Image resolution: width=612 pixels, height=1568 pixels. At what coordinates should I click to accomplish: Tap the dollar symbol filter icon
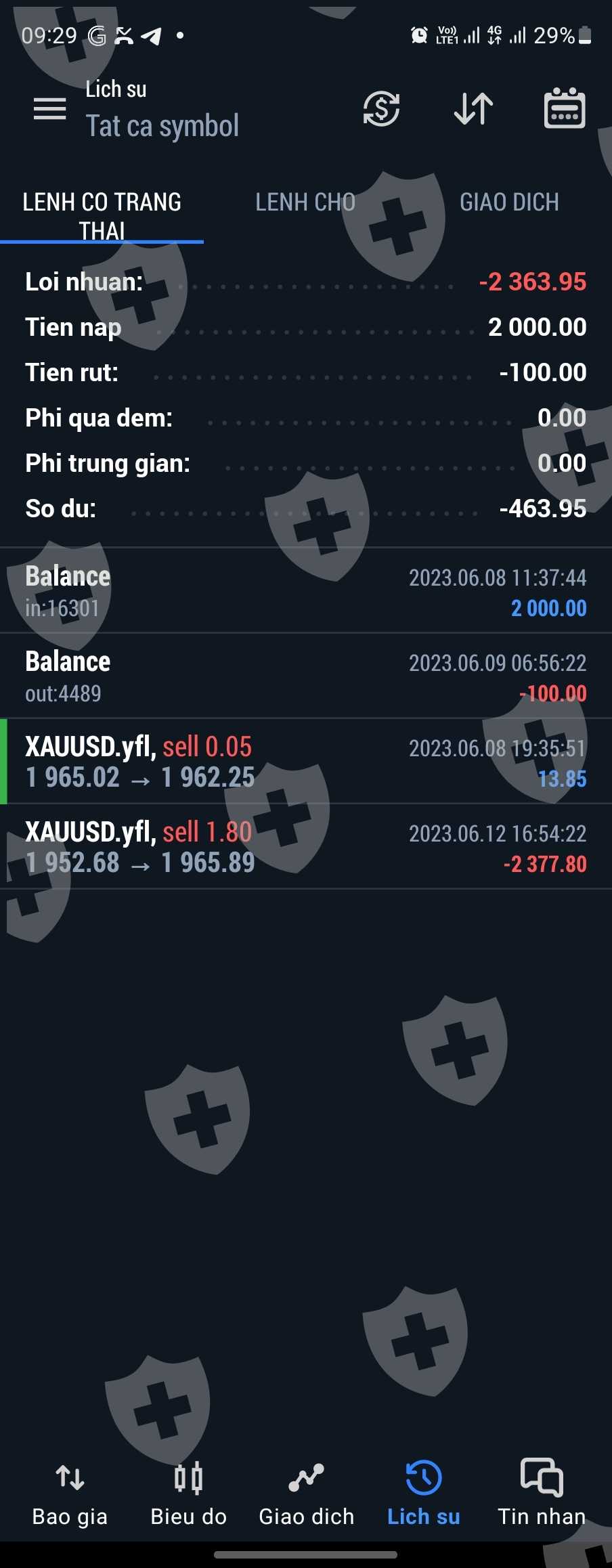381,108
